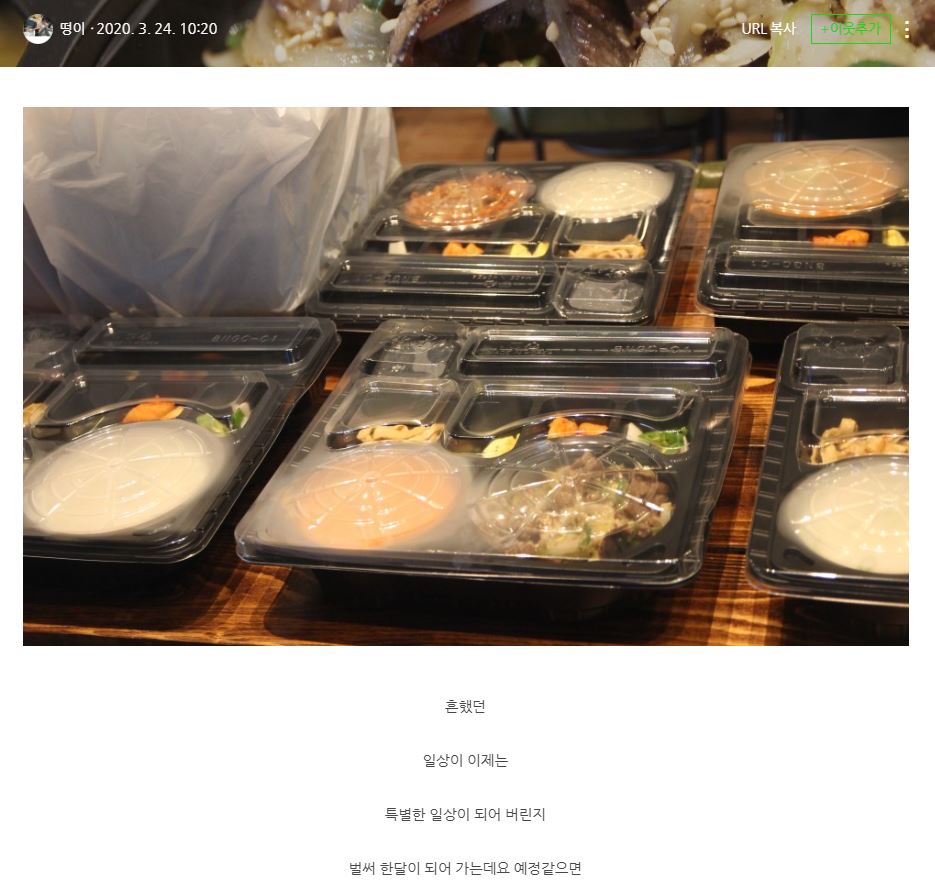This screenshot has width=935, height=887.
Task: Tap the +이웃추가 button
Action: pos(850,29)
